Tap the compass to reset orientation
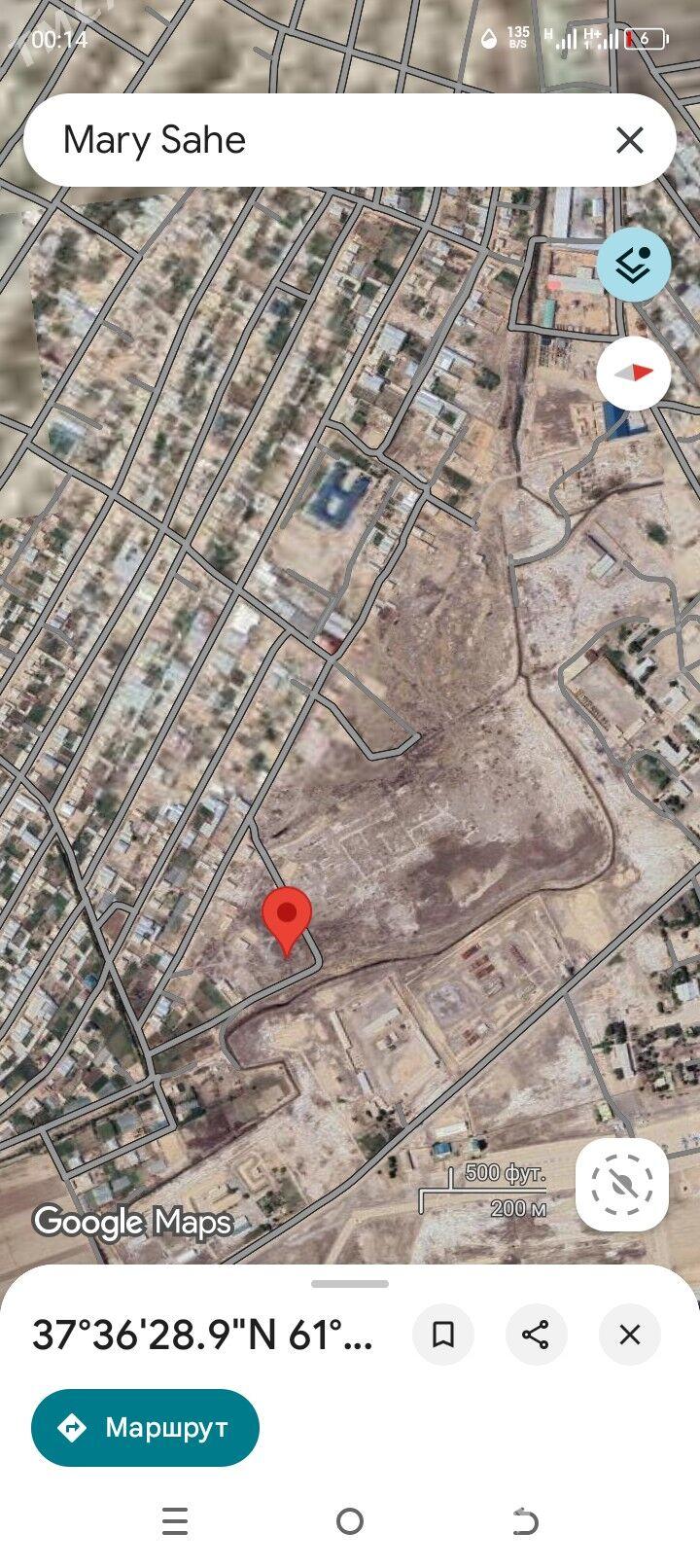The height and width of the screenshot is (1568, 700). (x=633, y=373)
